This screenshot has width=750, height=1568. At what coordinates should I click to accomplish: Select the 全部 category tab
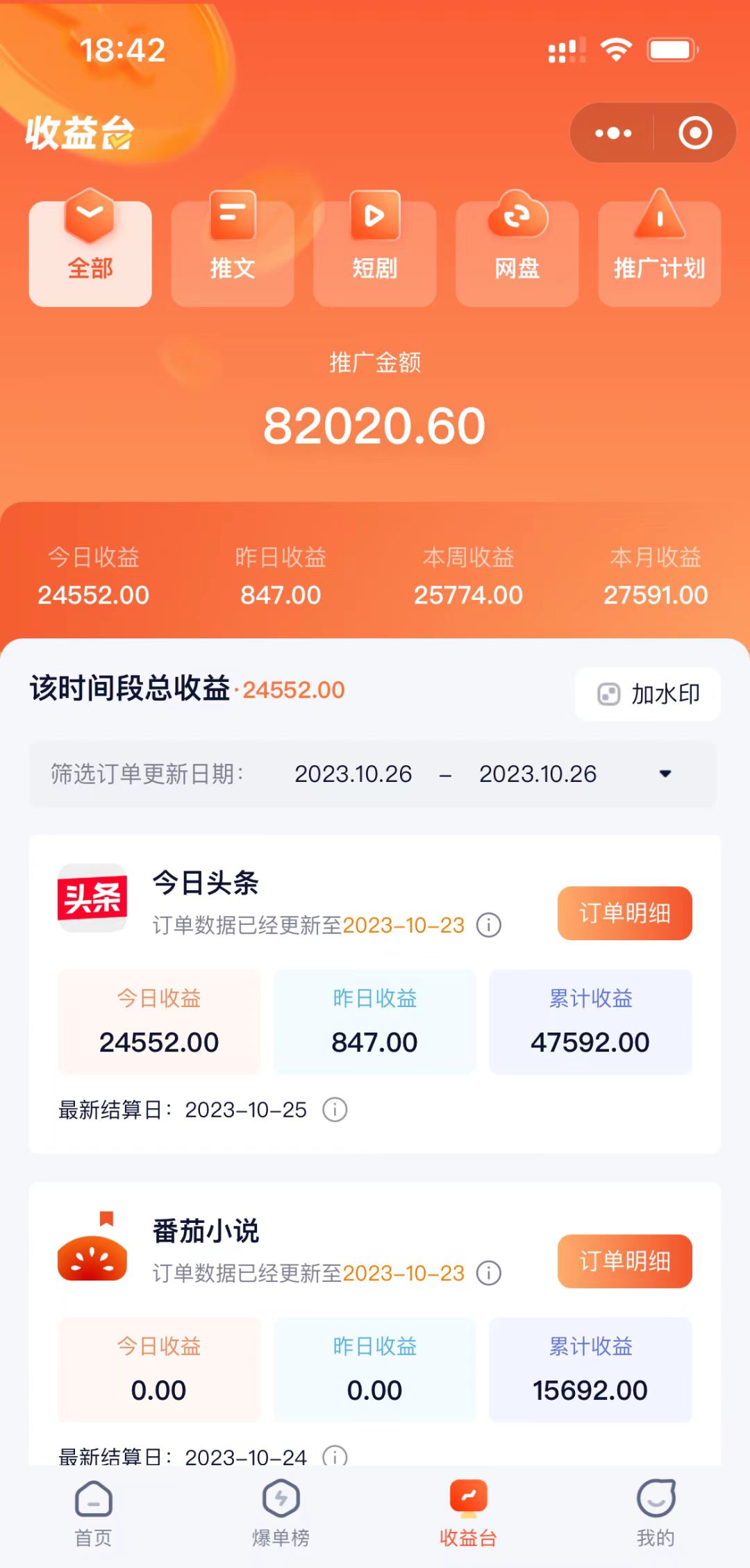[x=90, y=254]
